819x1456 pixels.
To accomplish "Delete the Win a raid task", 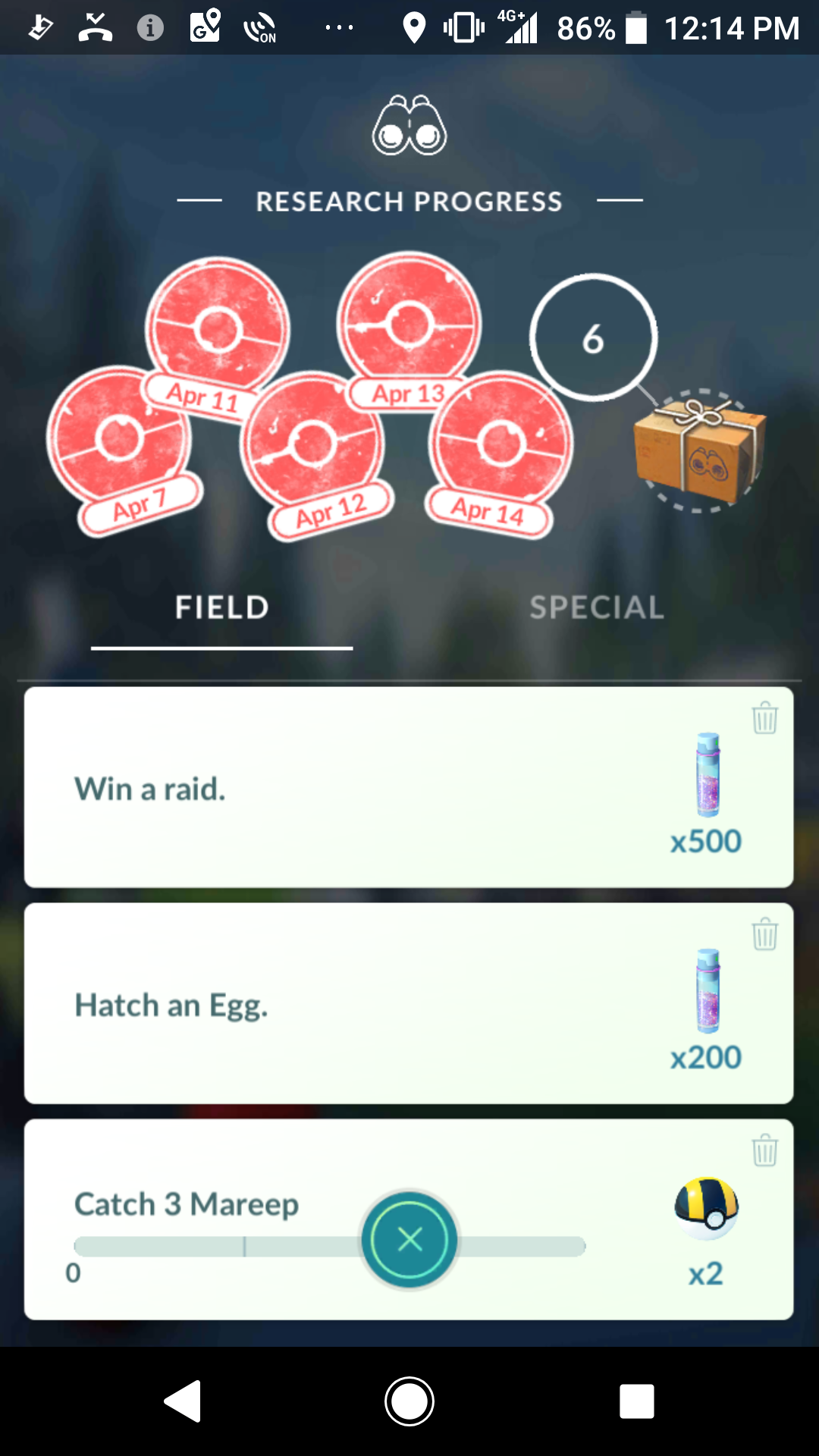I will pyautogui.click(x=765, y=717).
